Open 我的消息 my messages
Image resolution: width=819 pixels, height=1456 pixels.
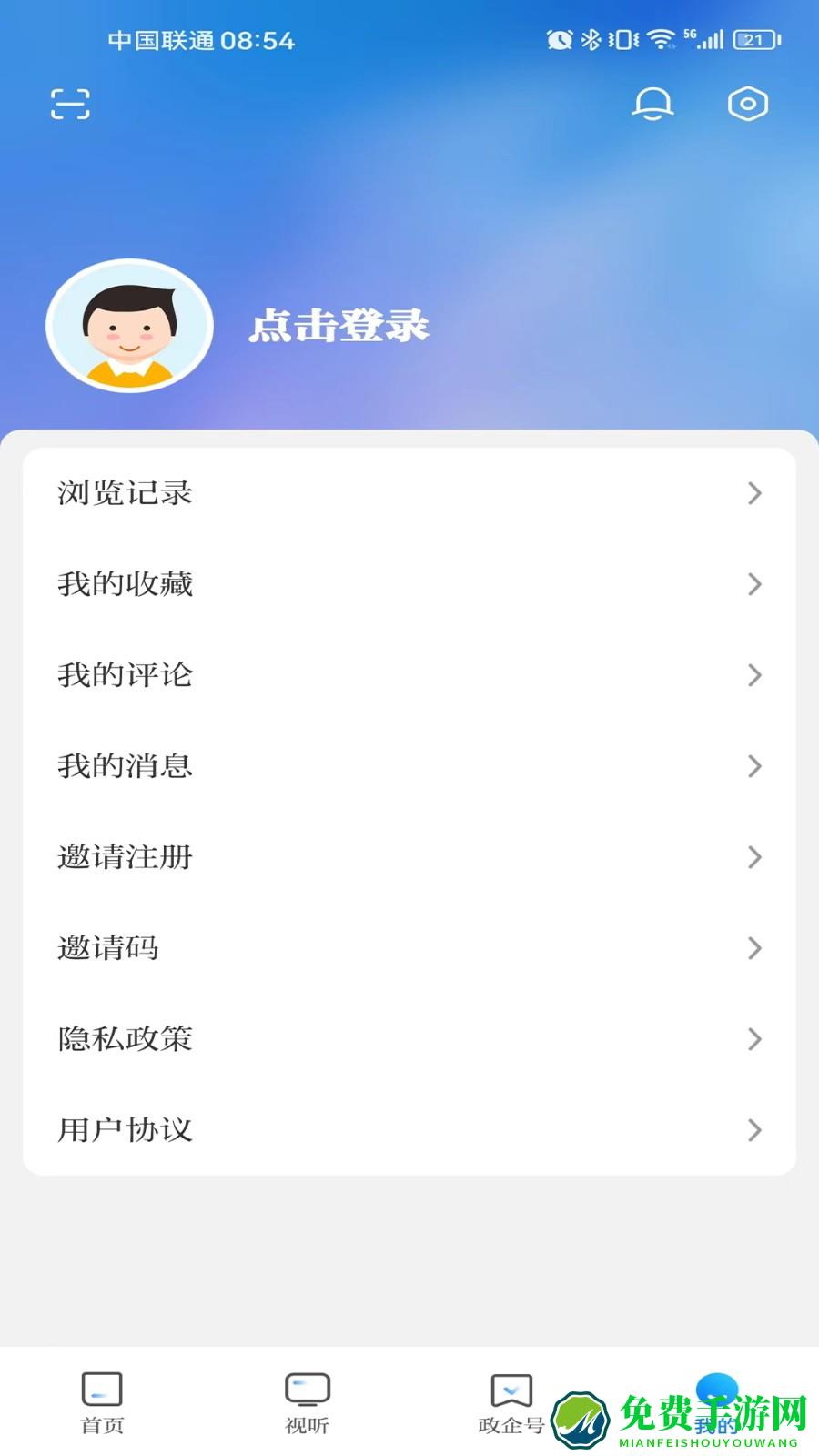[409, 766]
